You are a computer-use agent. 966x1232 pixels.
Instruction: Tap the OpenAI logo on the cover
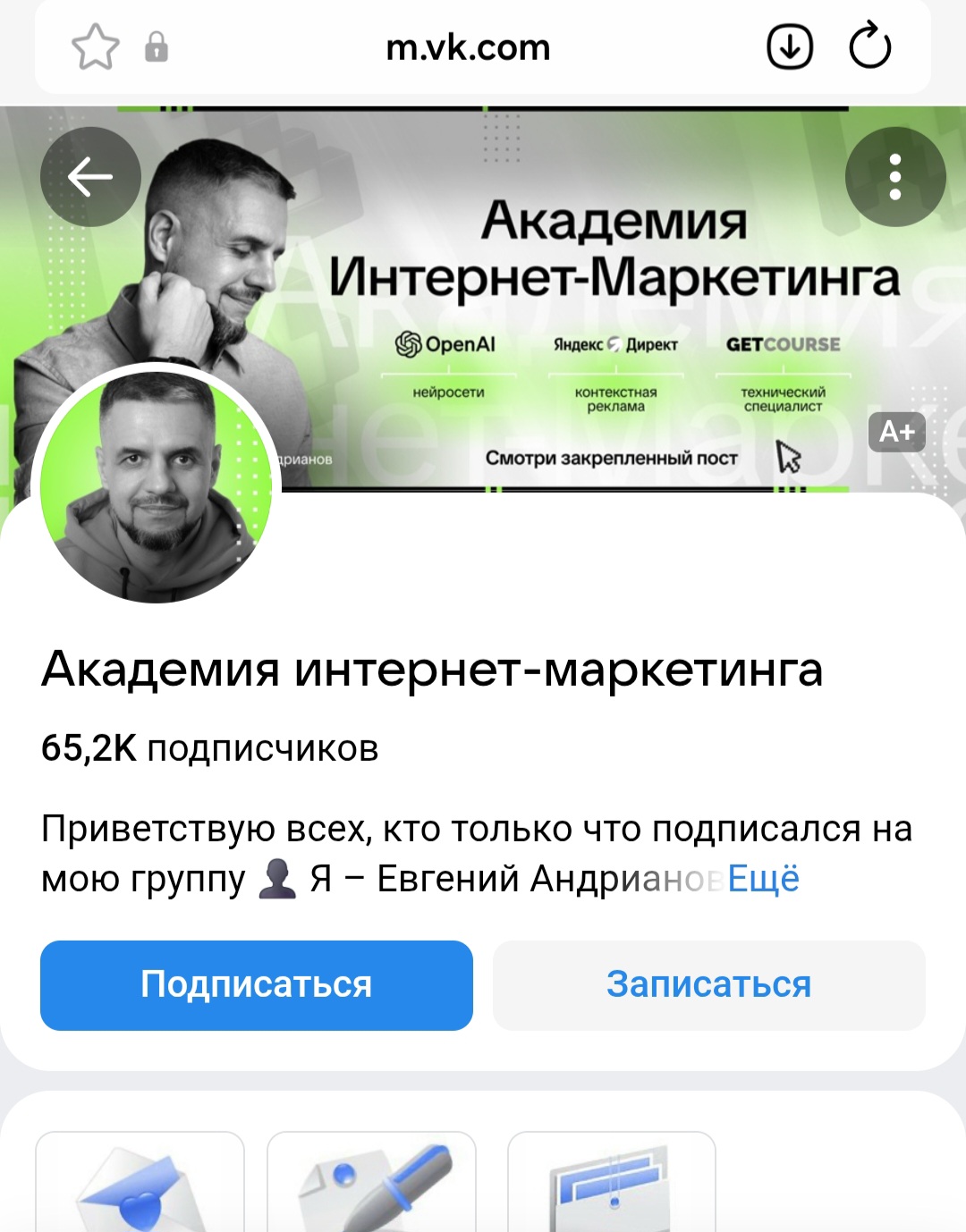(x=448, y=342)
